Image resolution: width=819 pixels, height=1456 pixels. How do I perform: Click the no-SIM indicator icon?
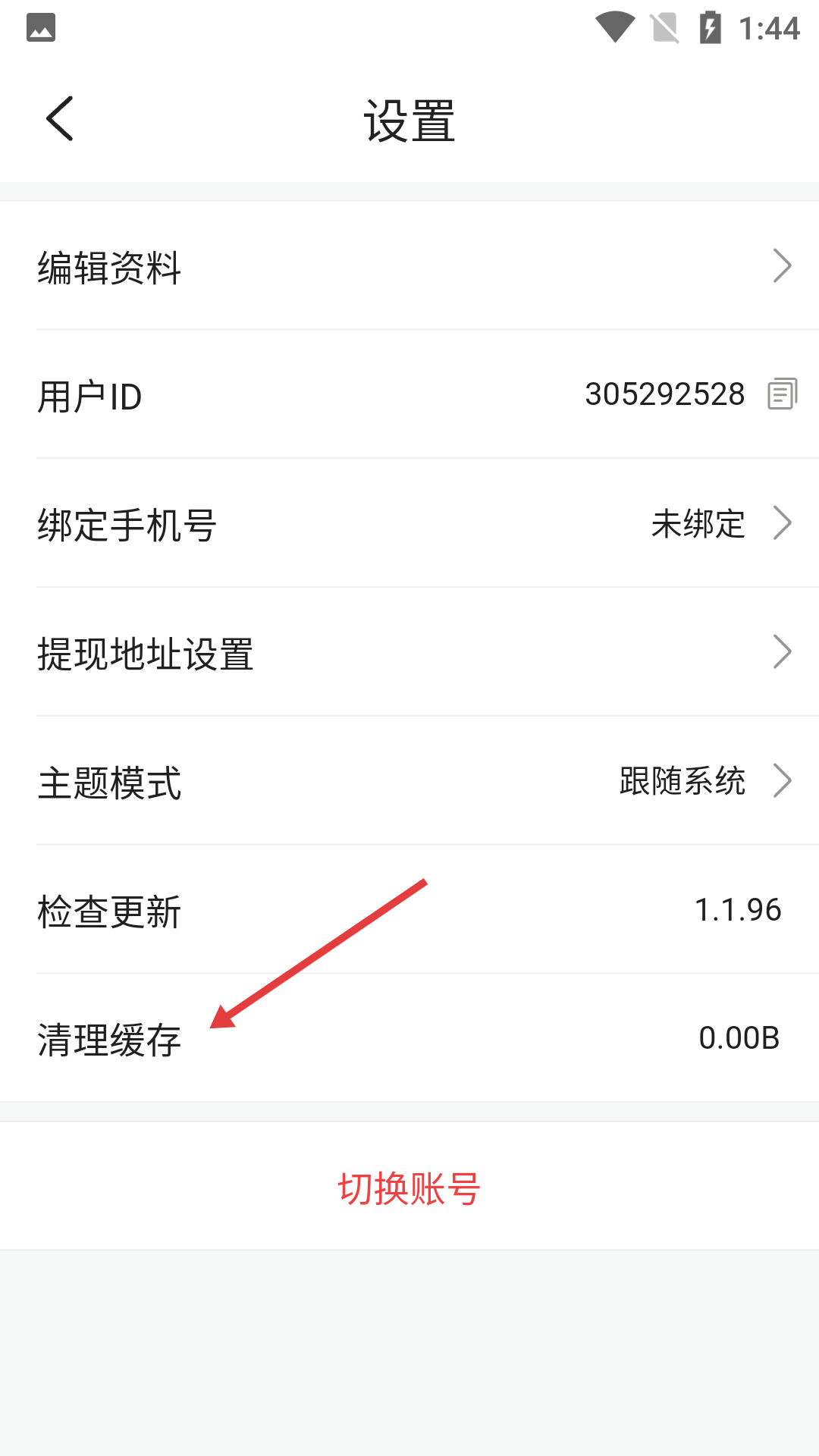coord(664,27)
